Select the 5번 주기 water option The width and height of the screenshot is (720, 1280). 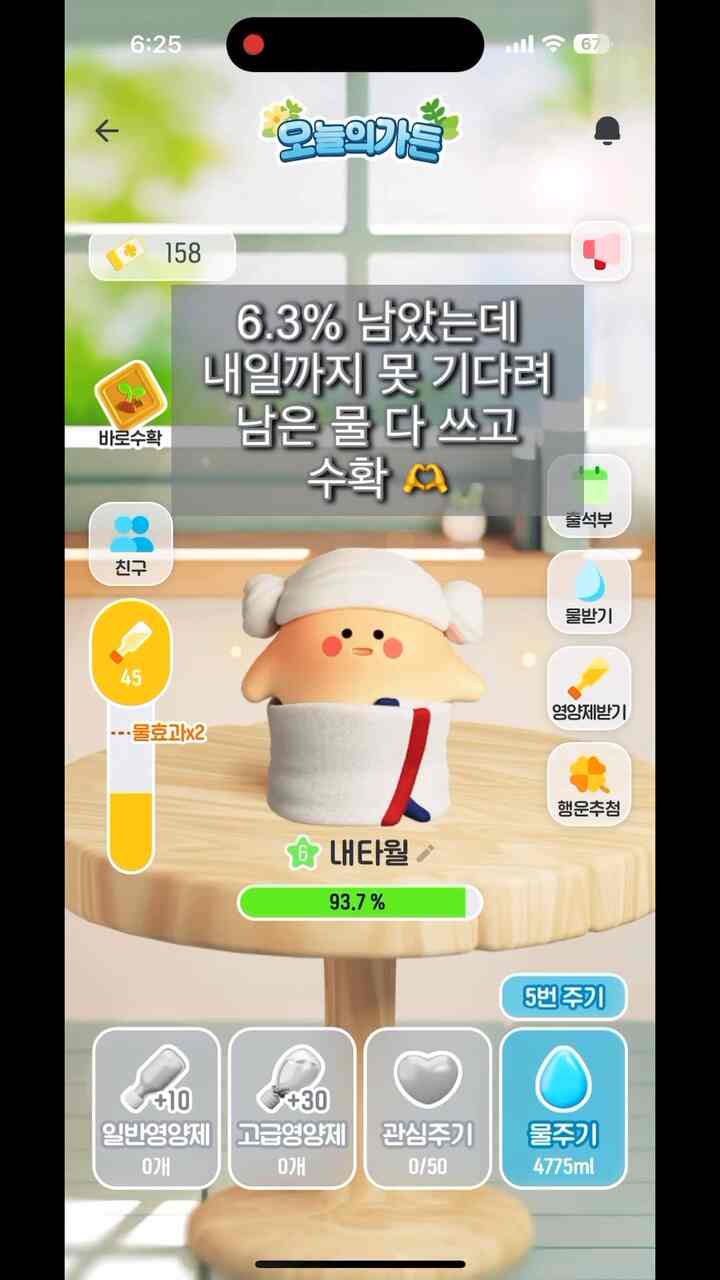(x=563, y=997)
